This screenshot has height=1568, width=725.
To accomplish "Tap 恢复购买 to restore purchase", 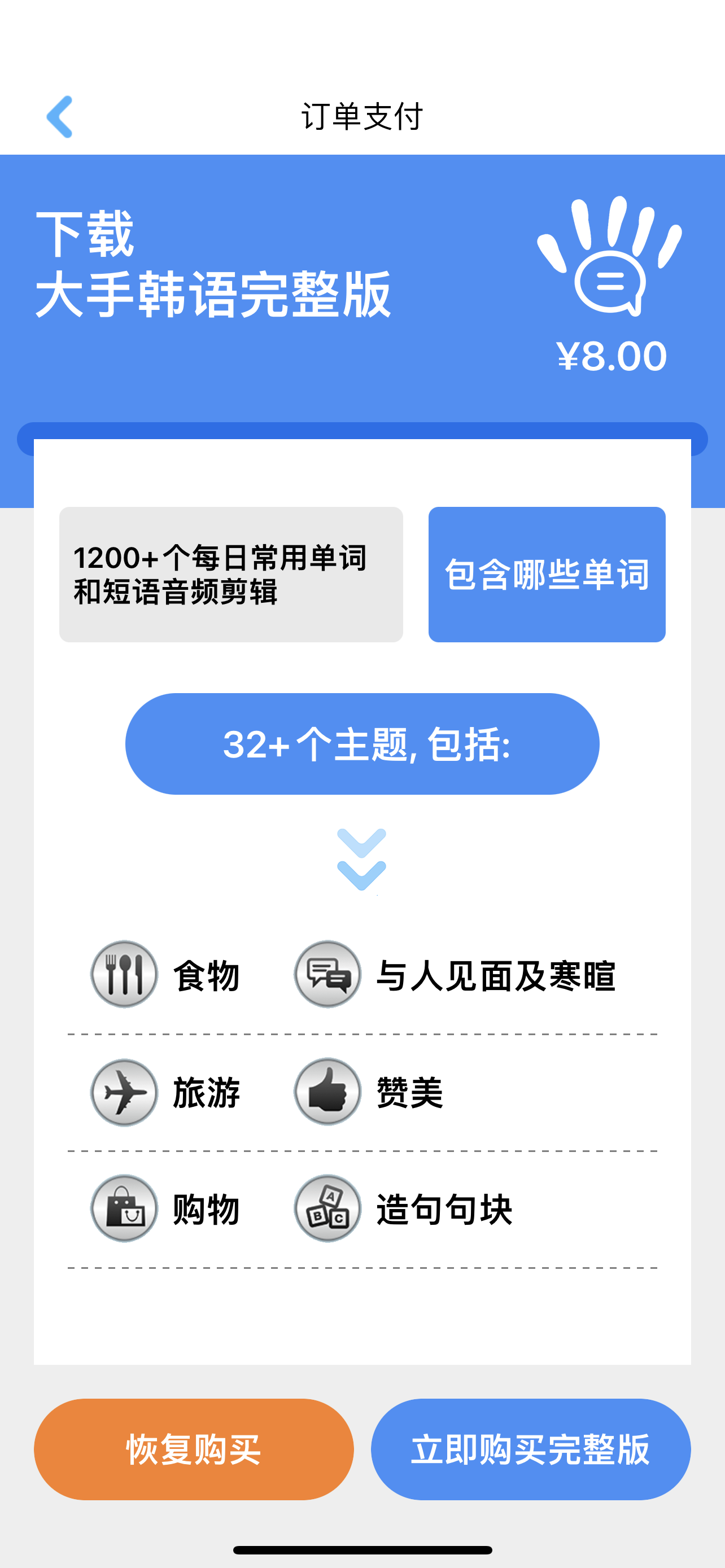I will tap(194, 1449).
